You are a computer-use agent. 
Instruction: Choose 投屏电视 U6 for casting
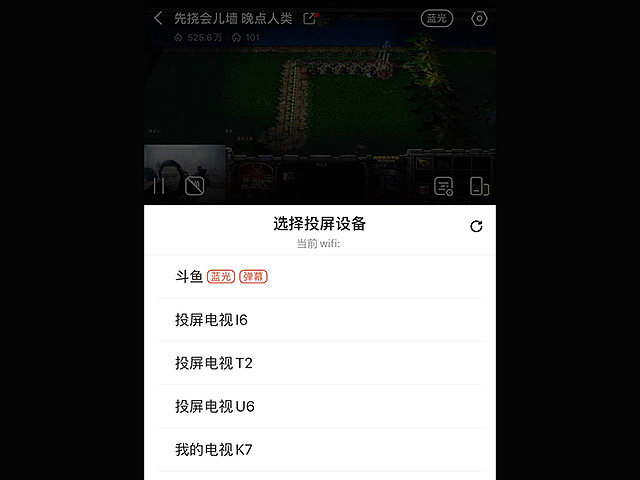coord(215,406)
